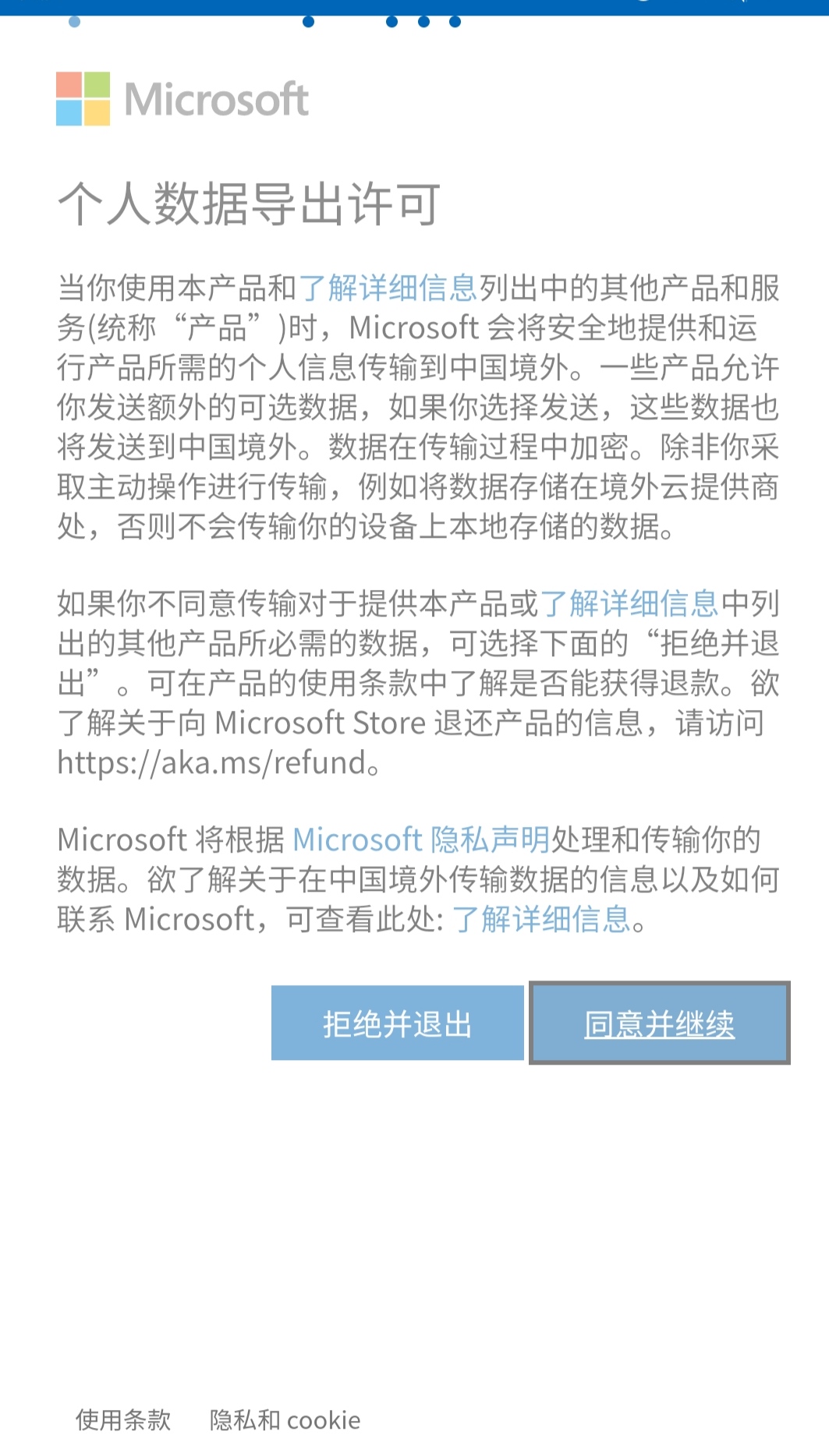Open 隐私和 cookie footer link

[x=285, y=1420]
